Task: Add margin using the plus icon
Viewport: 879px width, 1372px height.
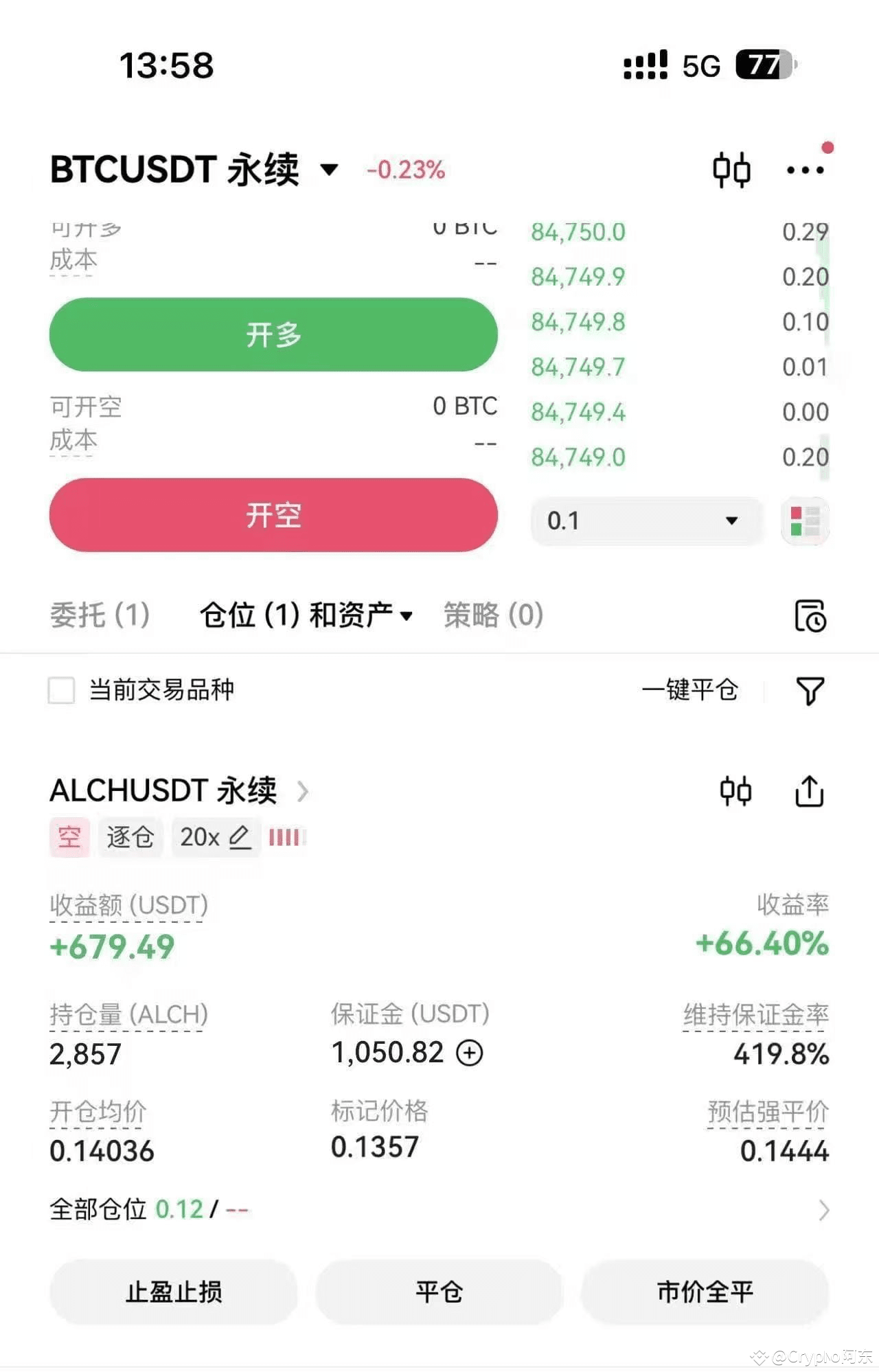Action: (470, 1052)
